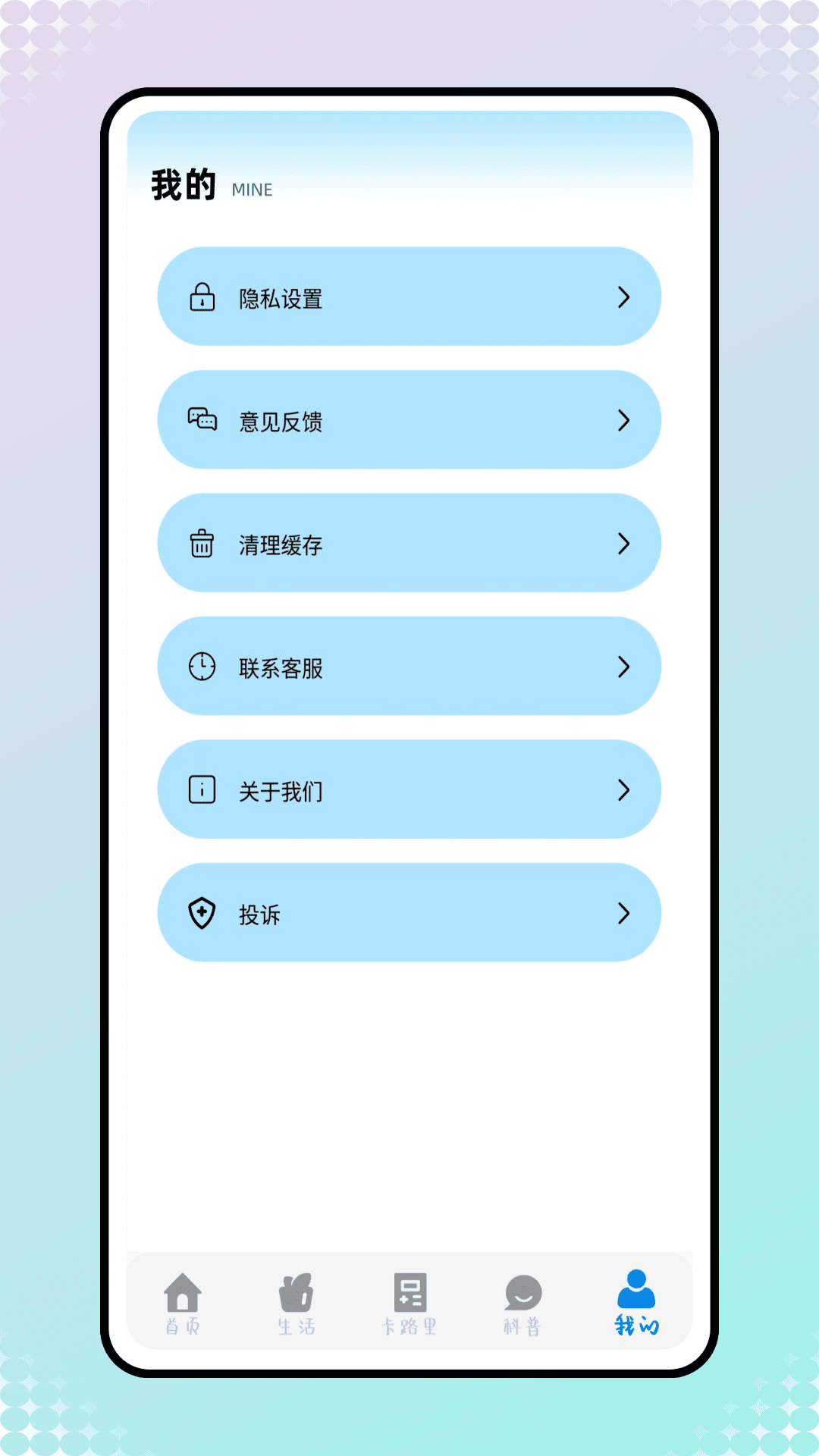Click the clock icon beside 联系客服
The width and height of the screenshot is (819, 1456).
[201, 666]
